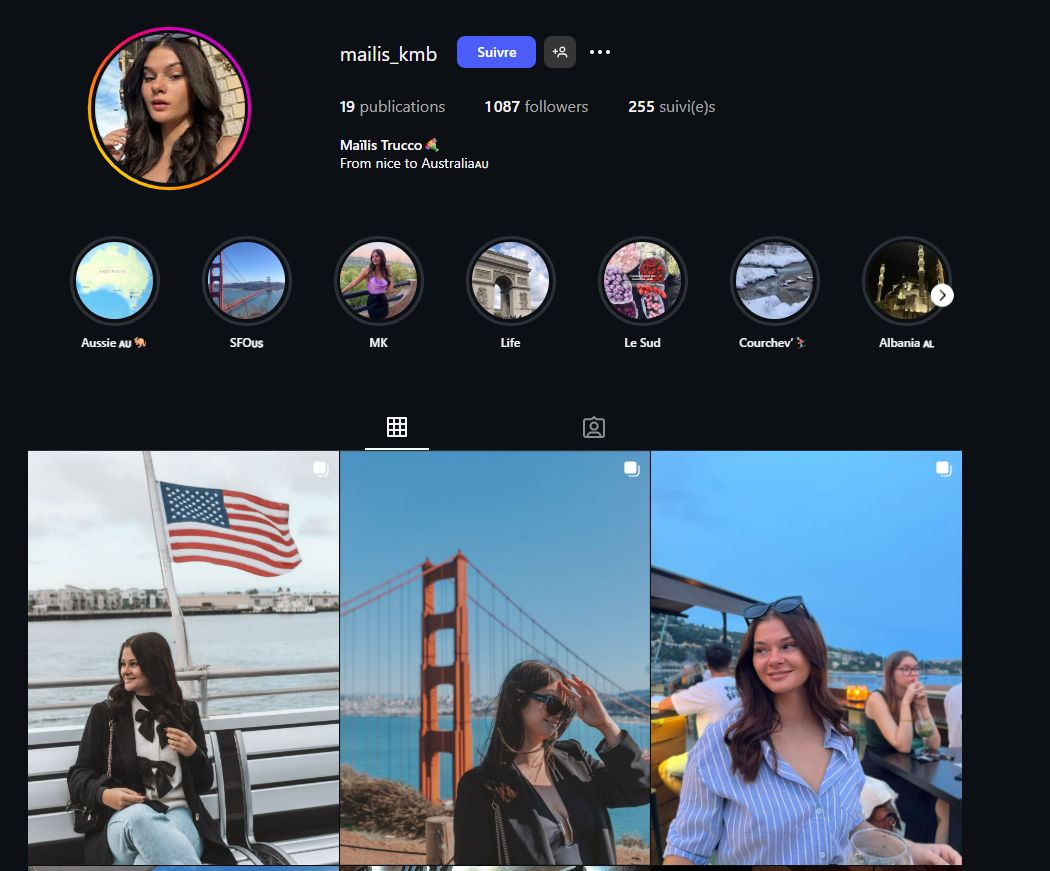Screen dimensions: 1050x871
Task: Open the SFO story highlight
Action: [x=247, y=281]
